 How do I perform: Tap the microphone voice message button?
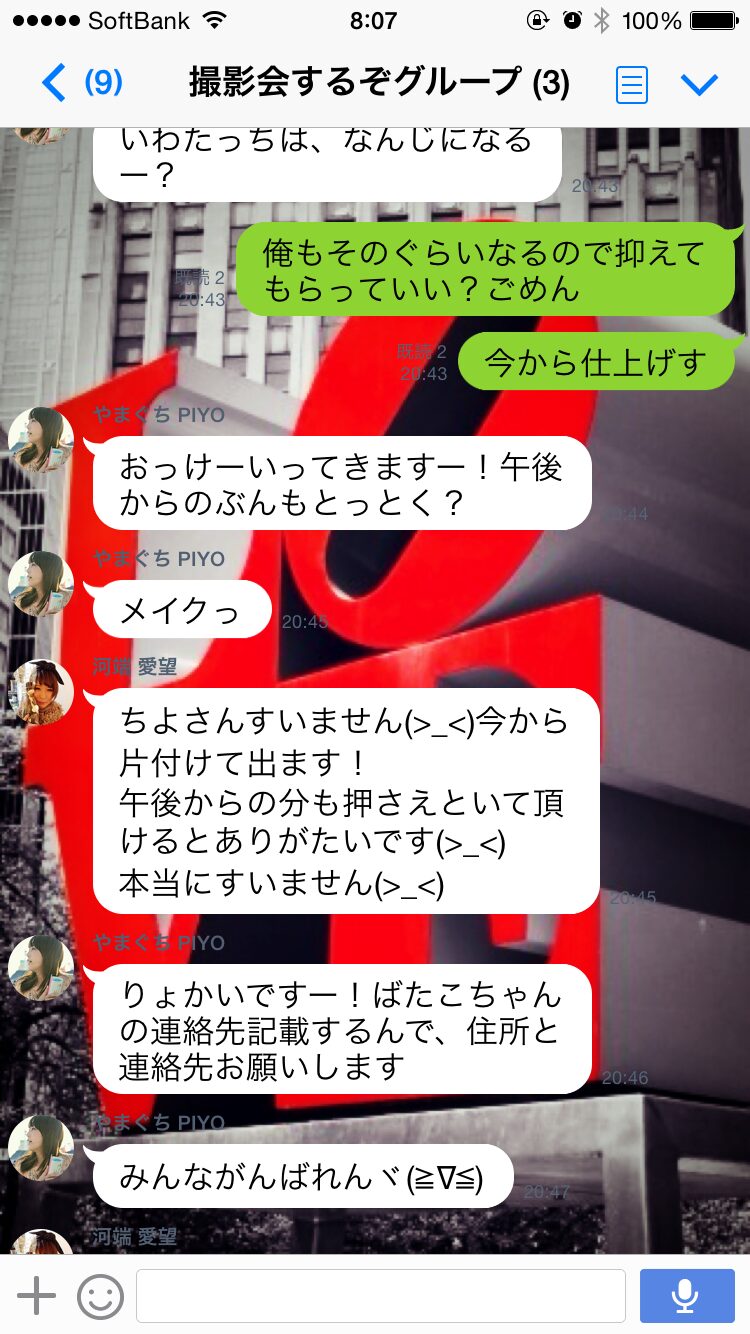[x=685, y=1296]
